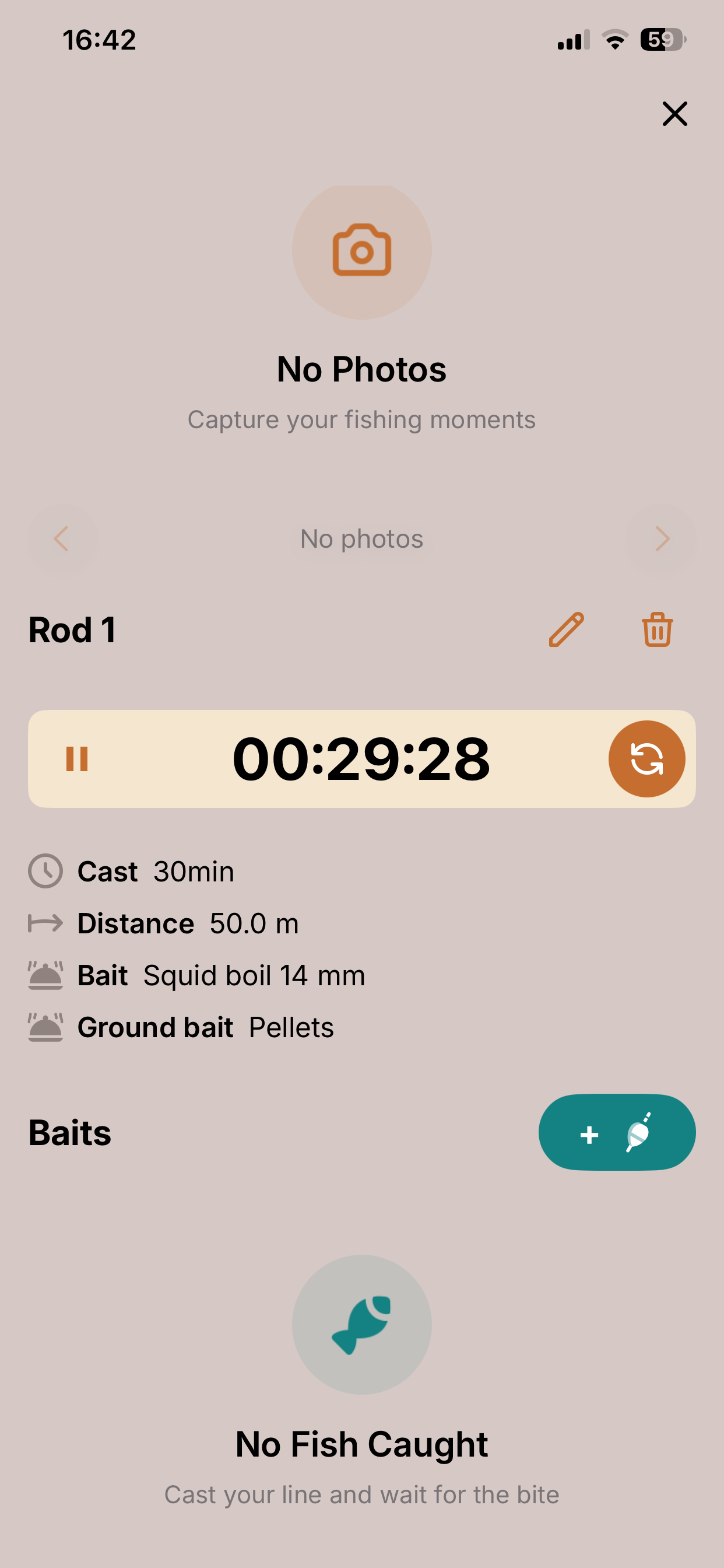Navigate to the next photo with right chevron
724x1568 pixels.
(660, 538)
